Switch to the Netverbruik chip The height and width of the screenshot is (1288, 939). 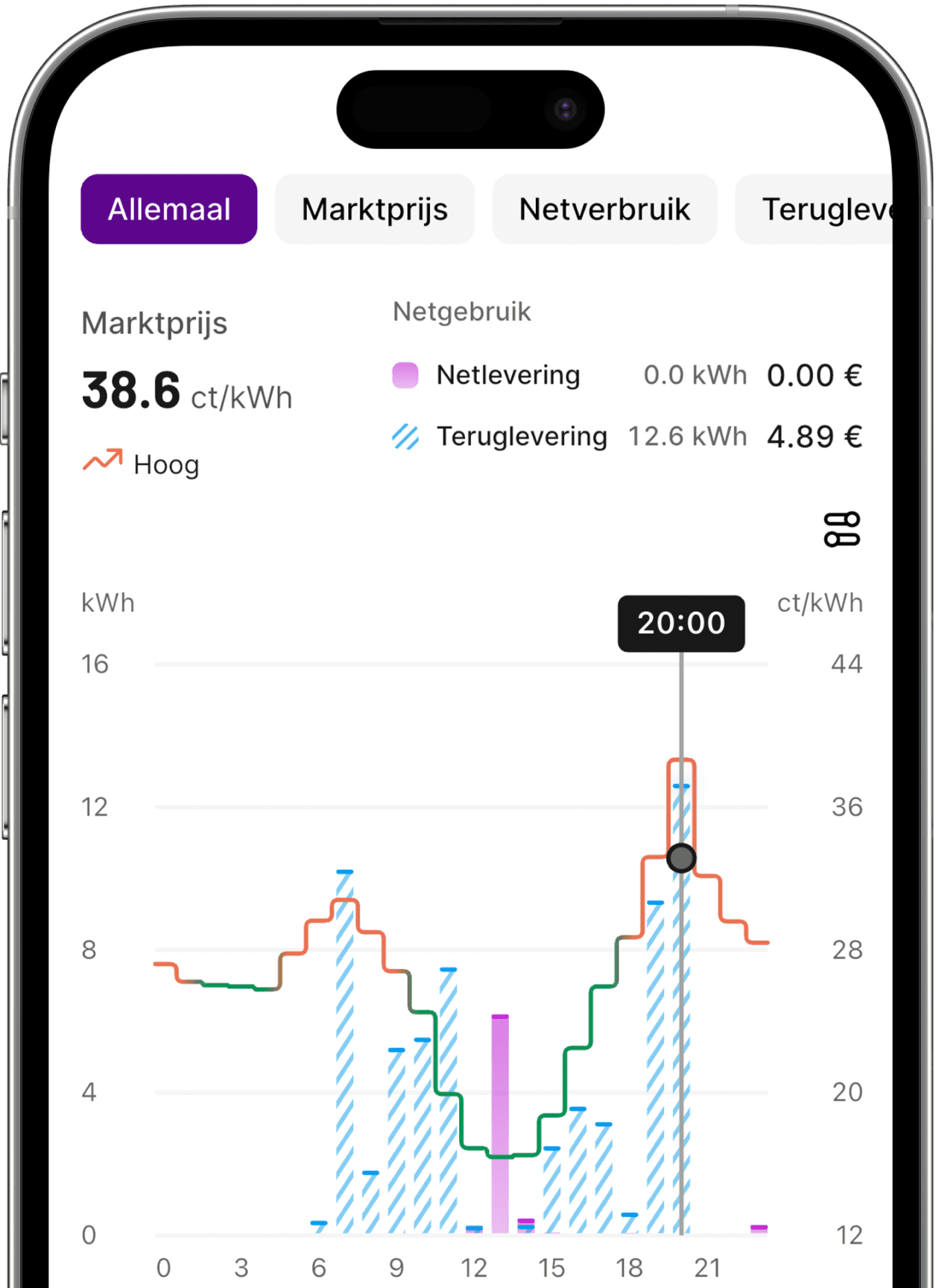[604, 209]
